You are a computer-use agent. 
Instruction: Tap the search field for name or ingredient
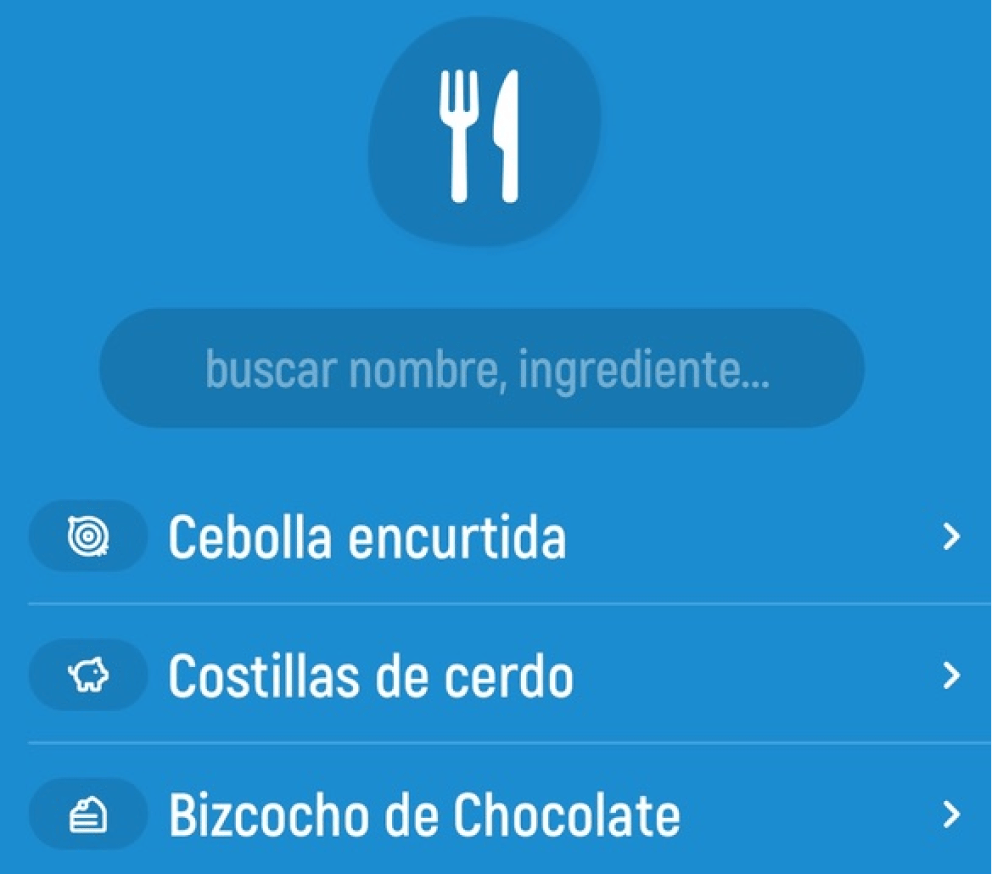tap(481, 369)
